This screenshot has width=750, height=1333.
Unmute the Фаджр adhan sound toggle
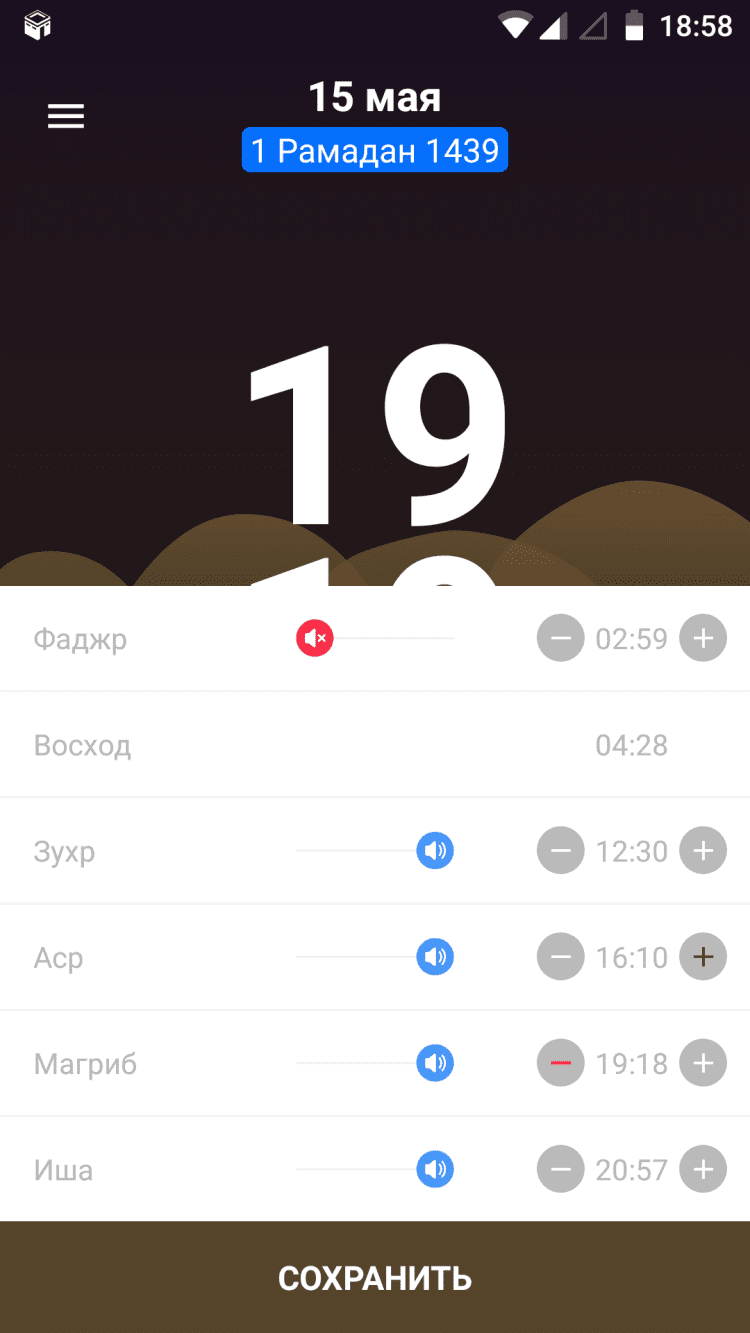tap(315, 638)
